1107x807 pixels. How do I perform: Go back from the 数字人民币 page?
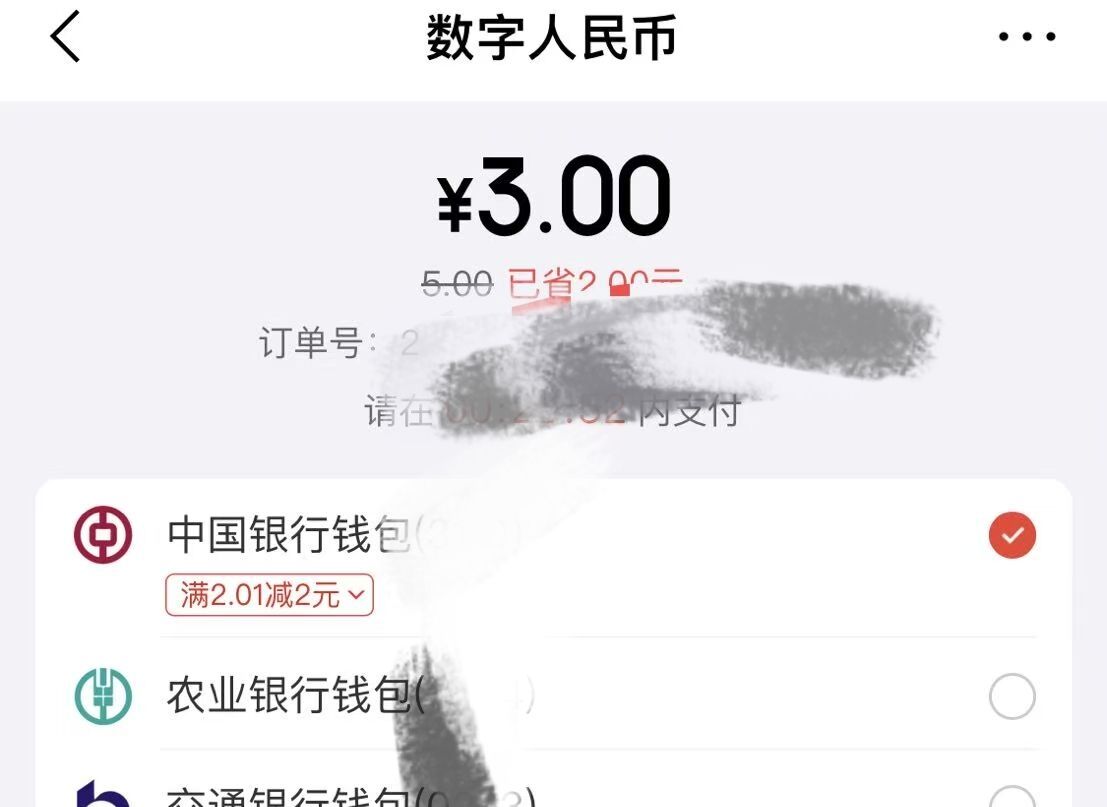(x=66, y=38)
